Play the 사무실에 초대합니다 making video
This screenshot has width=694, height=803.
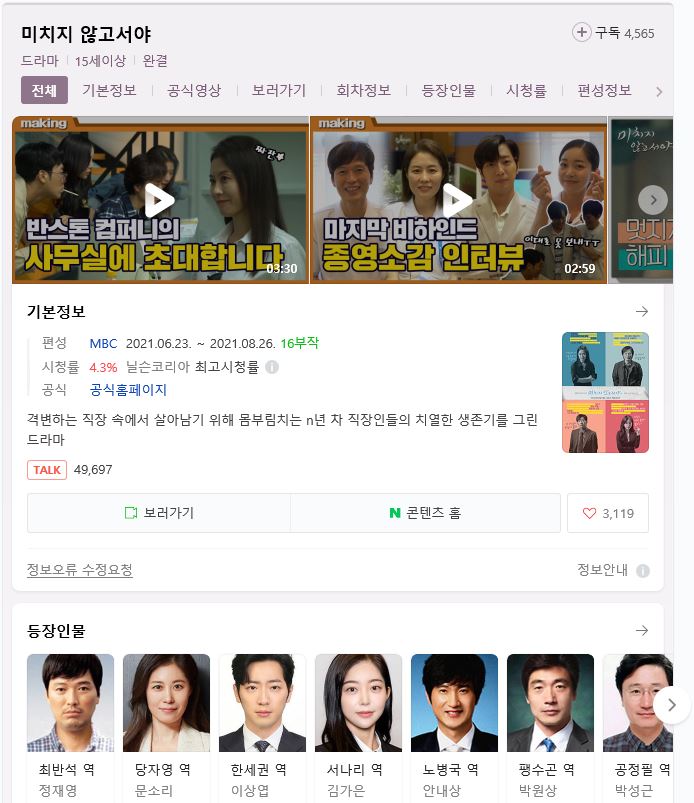tap(160, 200)
